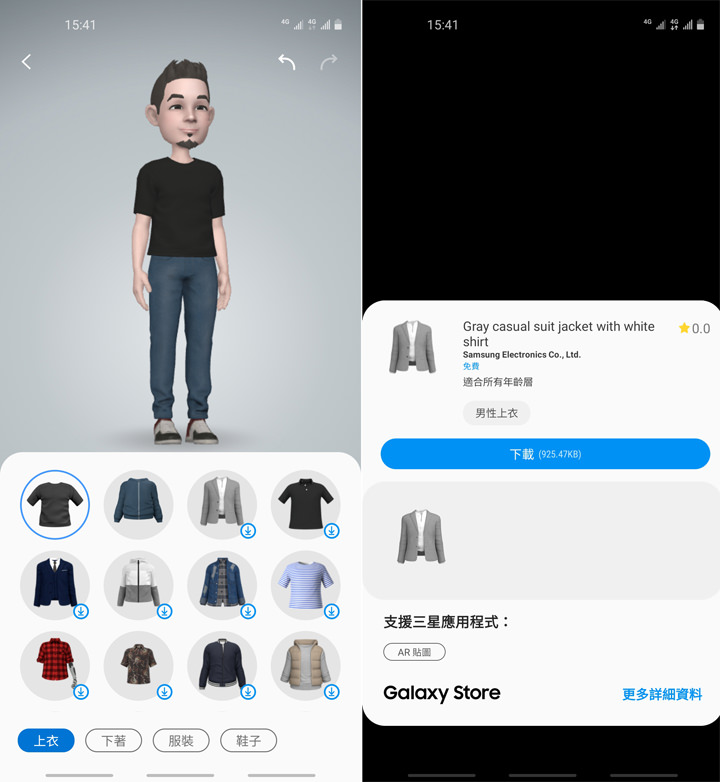Tap the 男性上衣 tag chip
This screenshot has width=720, height=782.
point(496,412)
